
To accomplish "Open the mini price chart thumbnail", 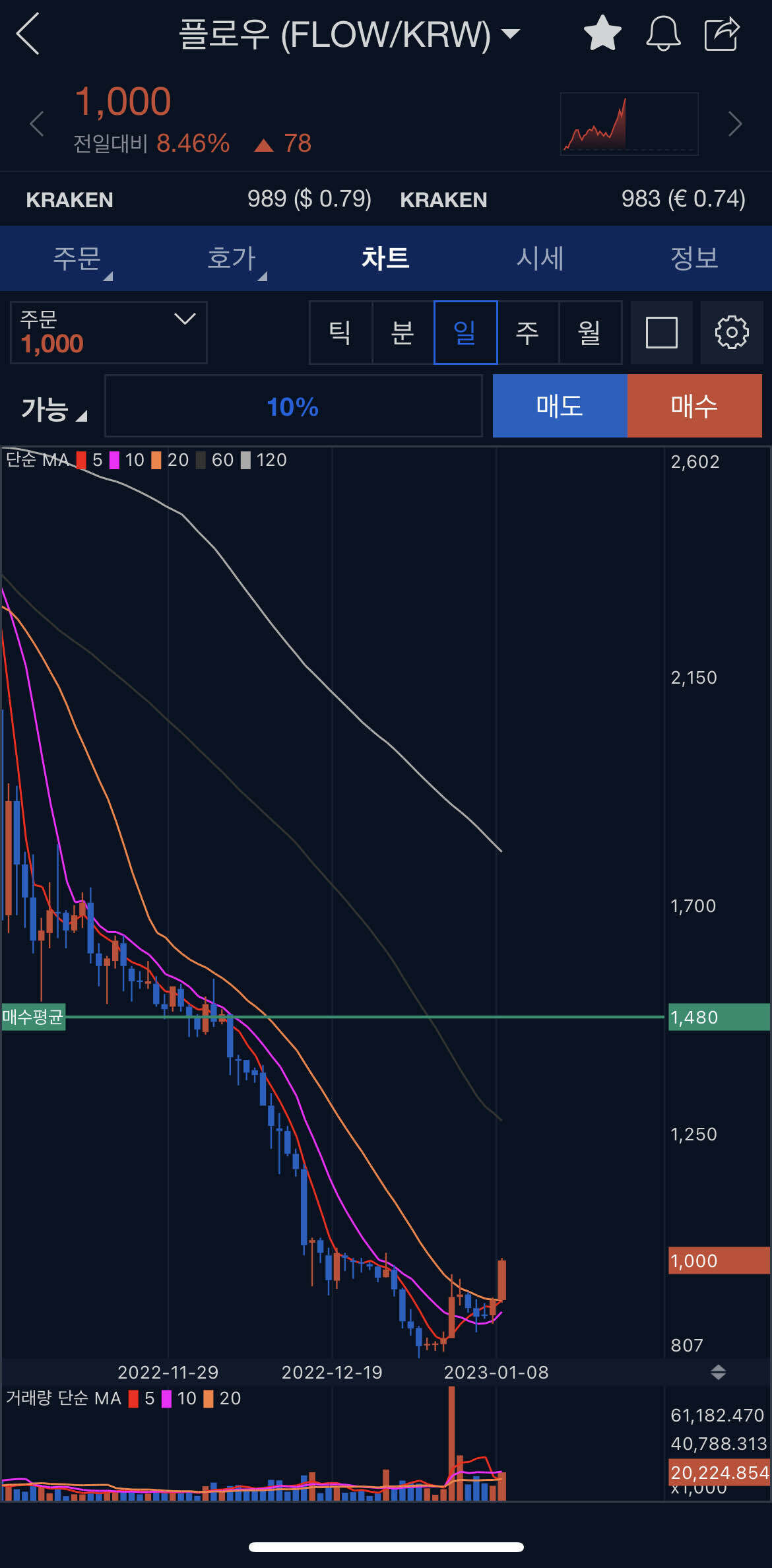I will click(x=629, y=124).
